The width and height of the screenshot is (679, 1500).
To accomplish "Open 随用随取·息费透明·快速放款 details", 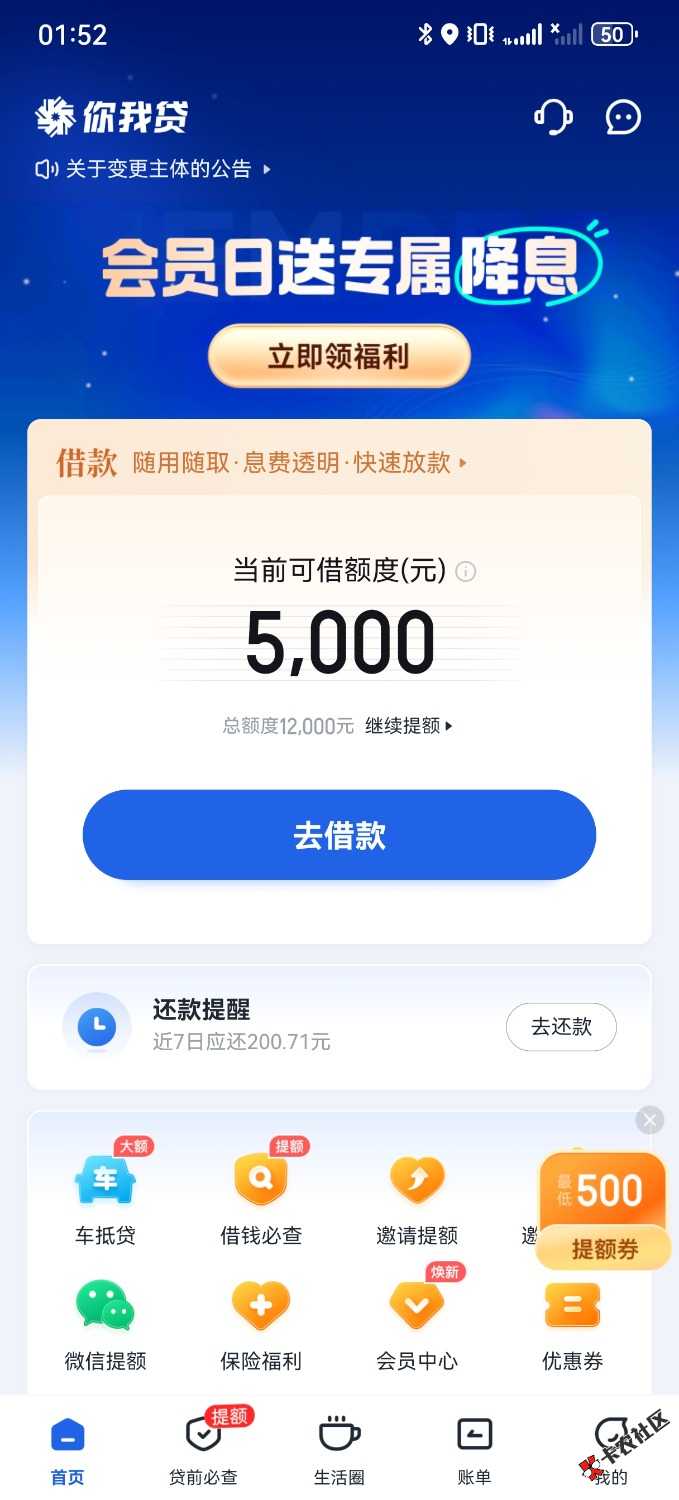I will [299, 463].
